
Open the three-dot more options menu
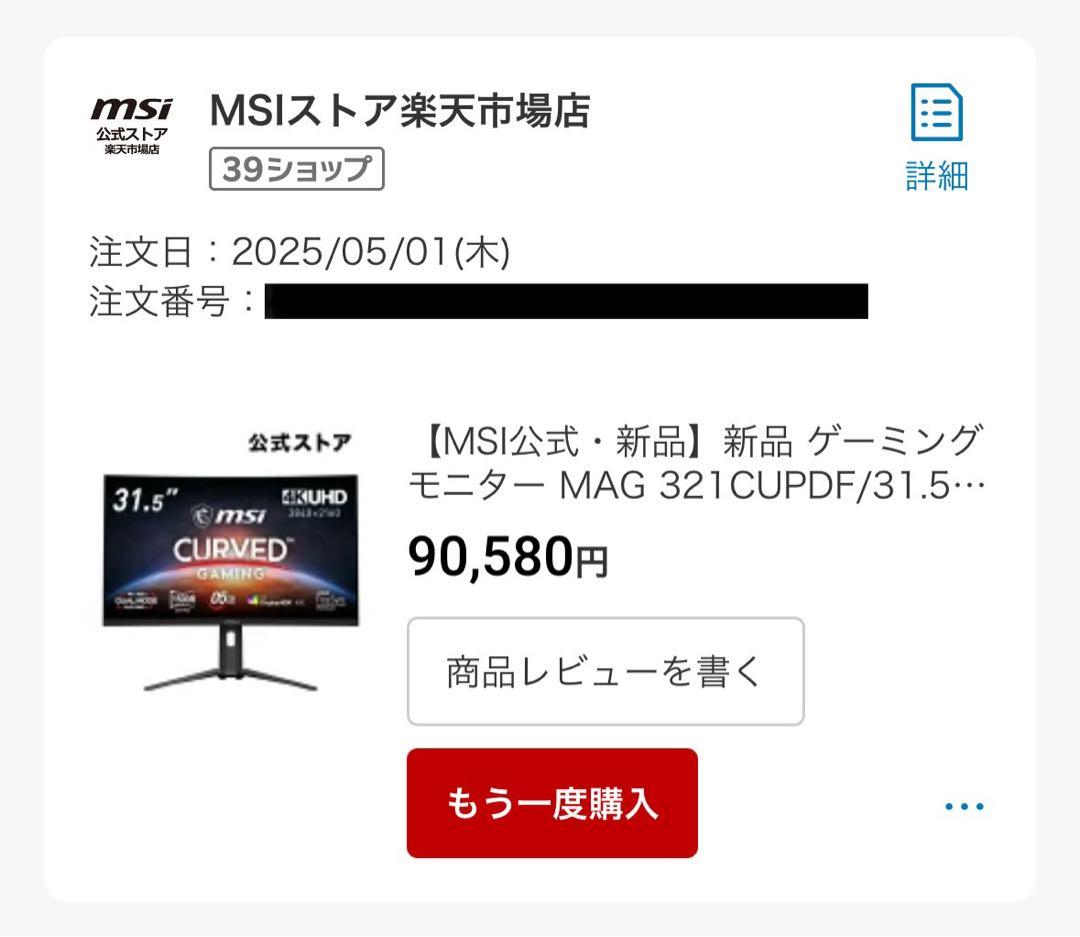tap(964, 806)
